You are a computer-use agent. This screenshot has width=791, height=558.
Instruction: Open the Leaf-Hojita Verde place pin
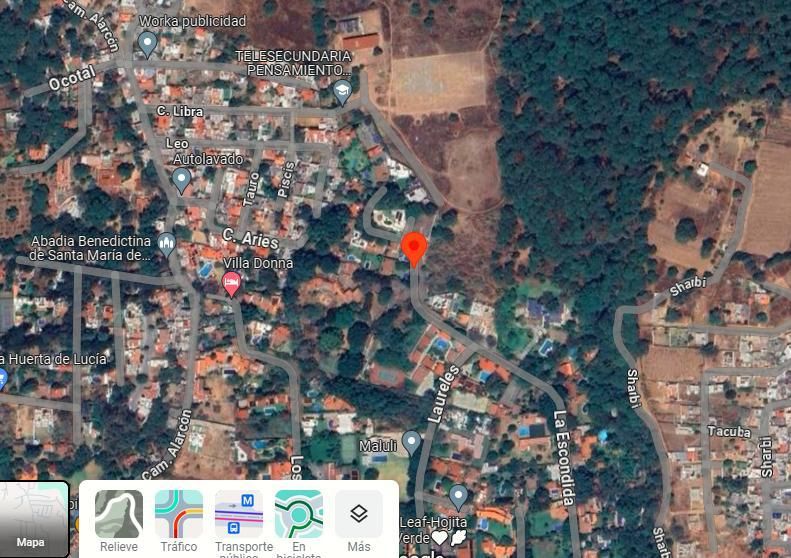tap(458, 495)
